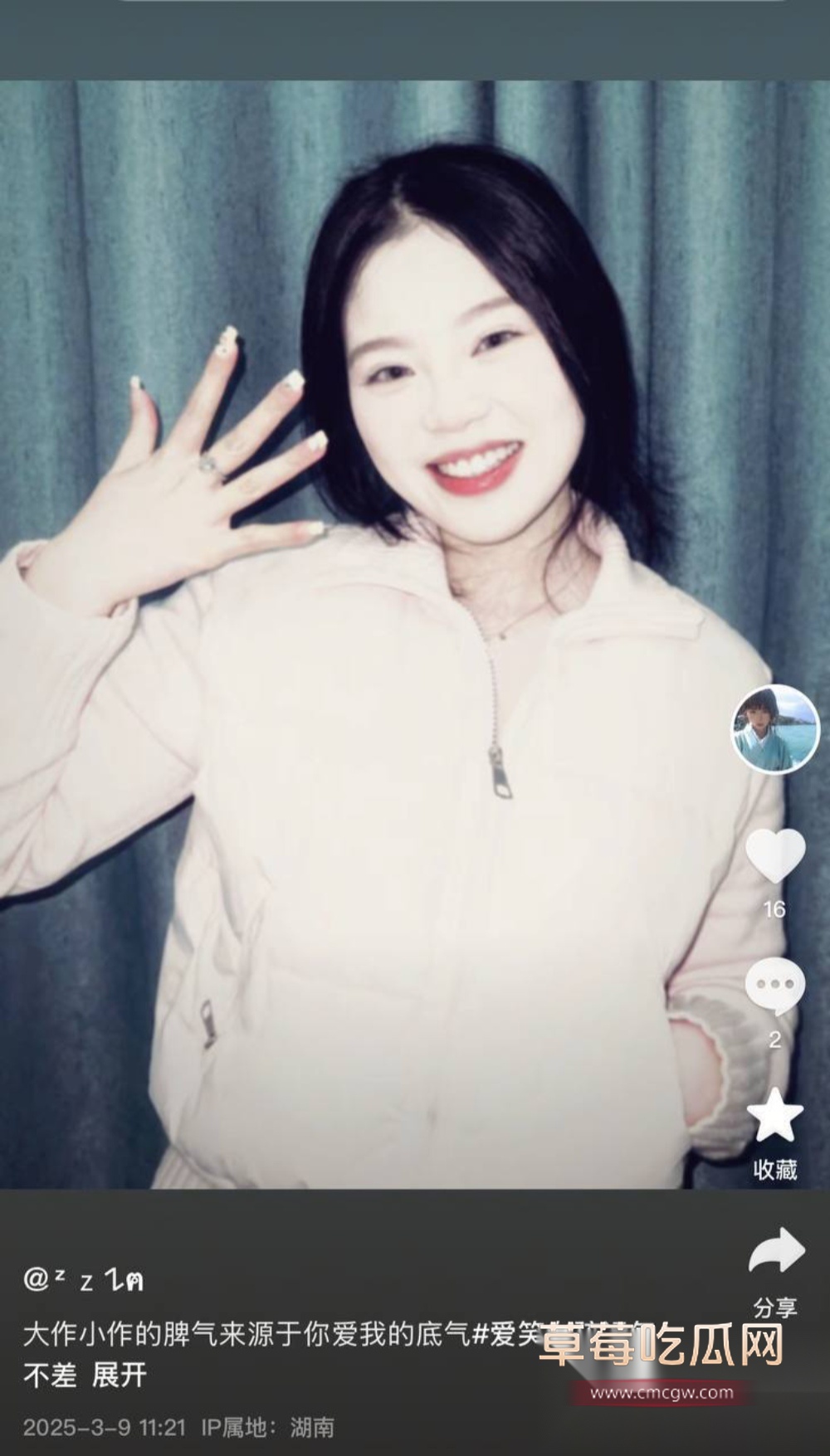The height and width of the screenshot is (1456, 830).
Task: Open the comments bubble
Action: point(774,986)
